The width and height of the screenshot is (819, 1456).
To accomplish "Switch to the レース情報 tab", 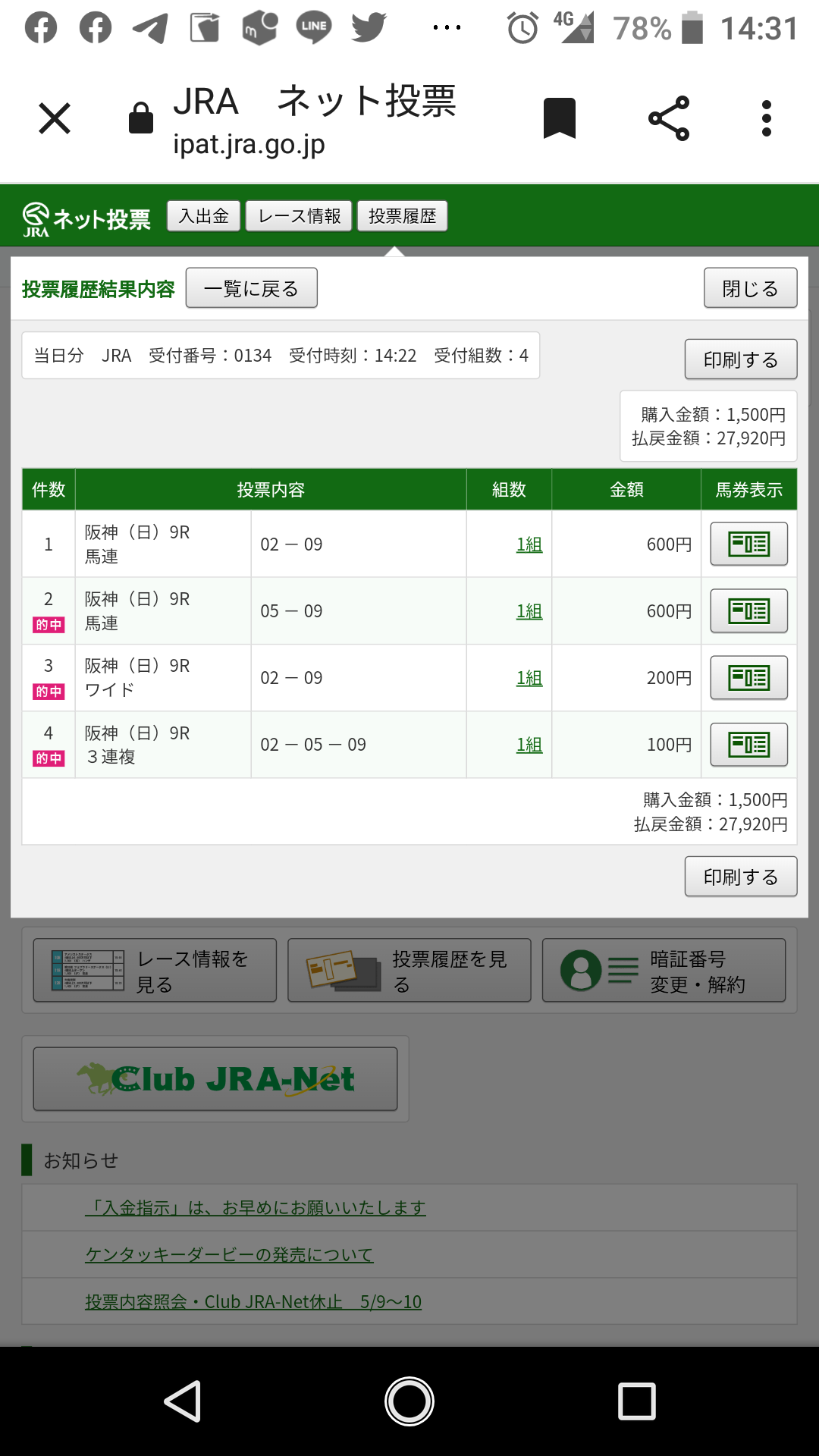I will click(300, 216).
